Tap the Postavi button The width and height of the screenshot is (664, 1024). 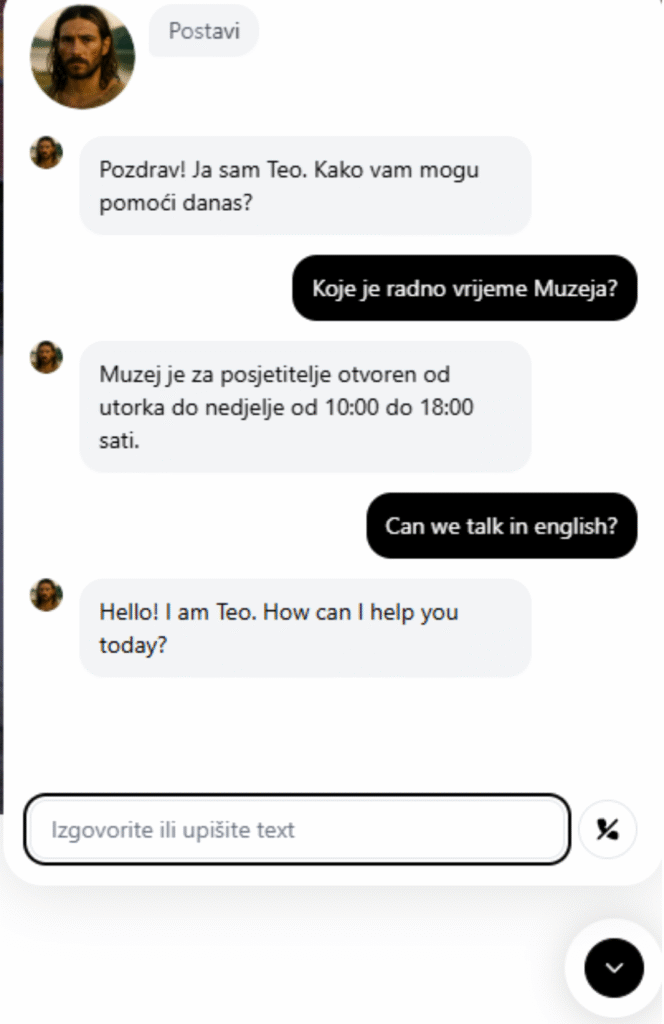[x=204, y=31]
